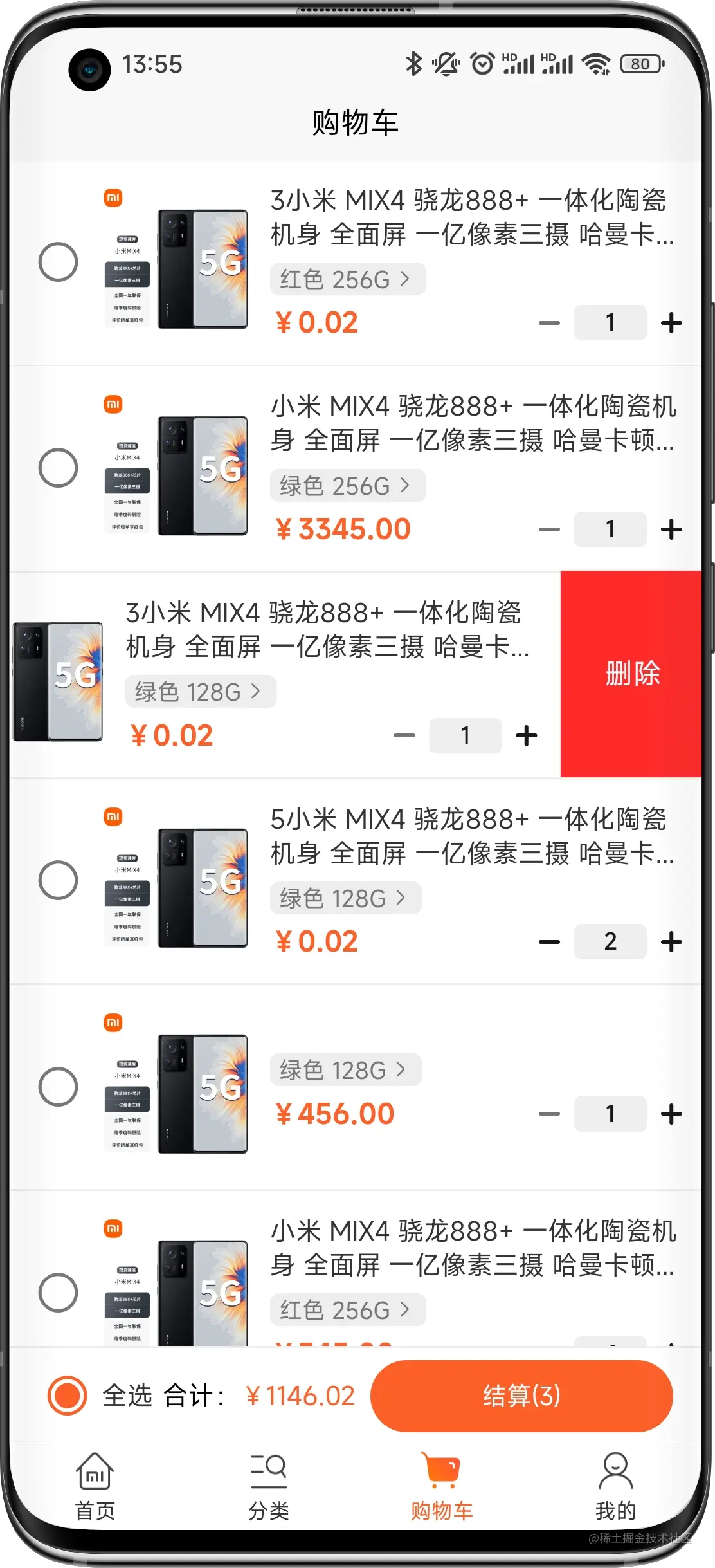Select the 3小米 MIX4 红色 256G item's checkbox
Screen dimensions: 715x1568
(58, 262)
